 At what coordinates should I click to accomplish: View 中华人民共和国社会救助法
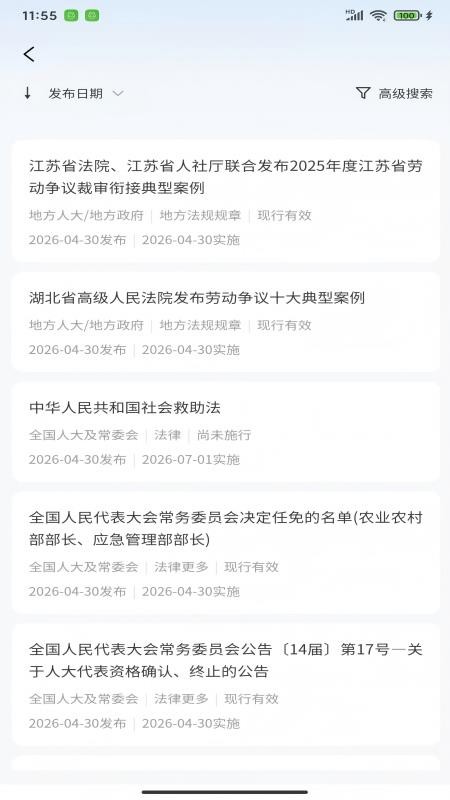225,432
